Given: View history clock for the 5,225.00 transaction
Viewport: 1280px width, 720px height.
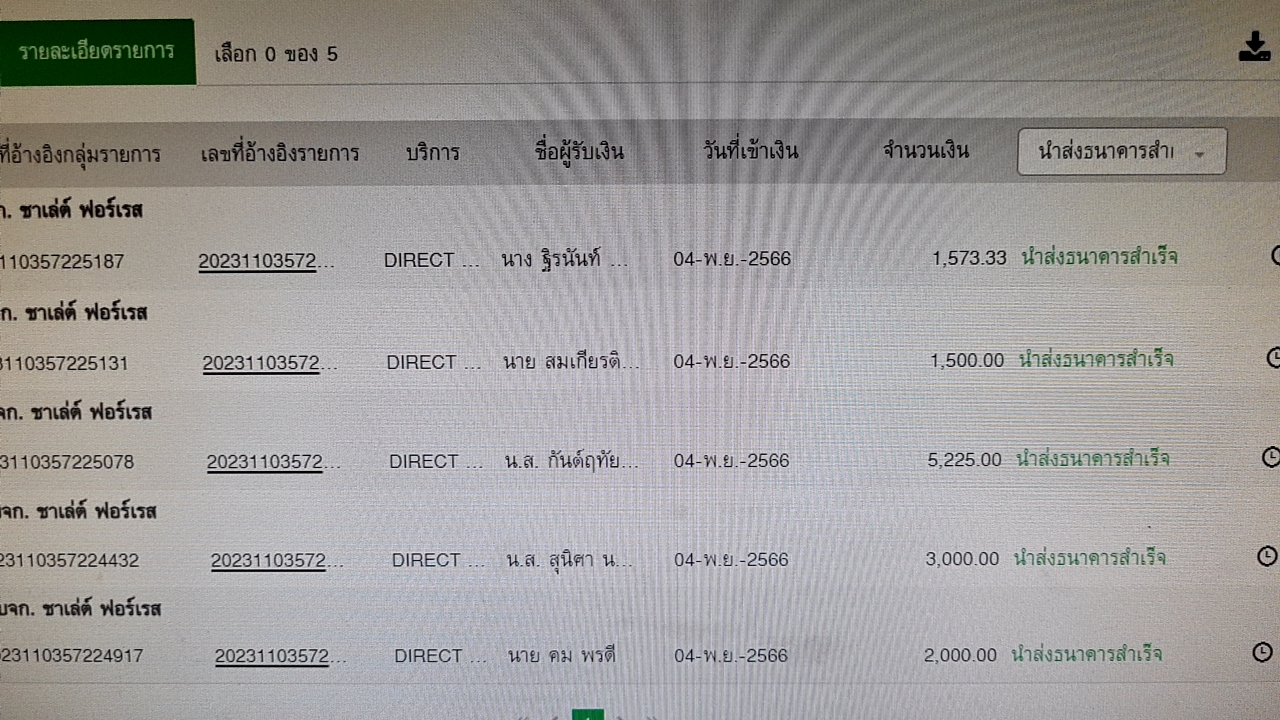Looking at the screenshot, I should coord(1270,457).
